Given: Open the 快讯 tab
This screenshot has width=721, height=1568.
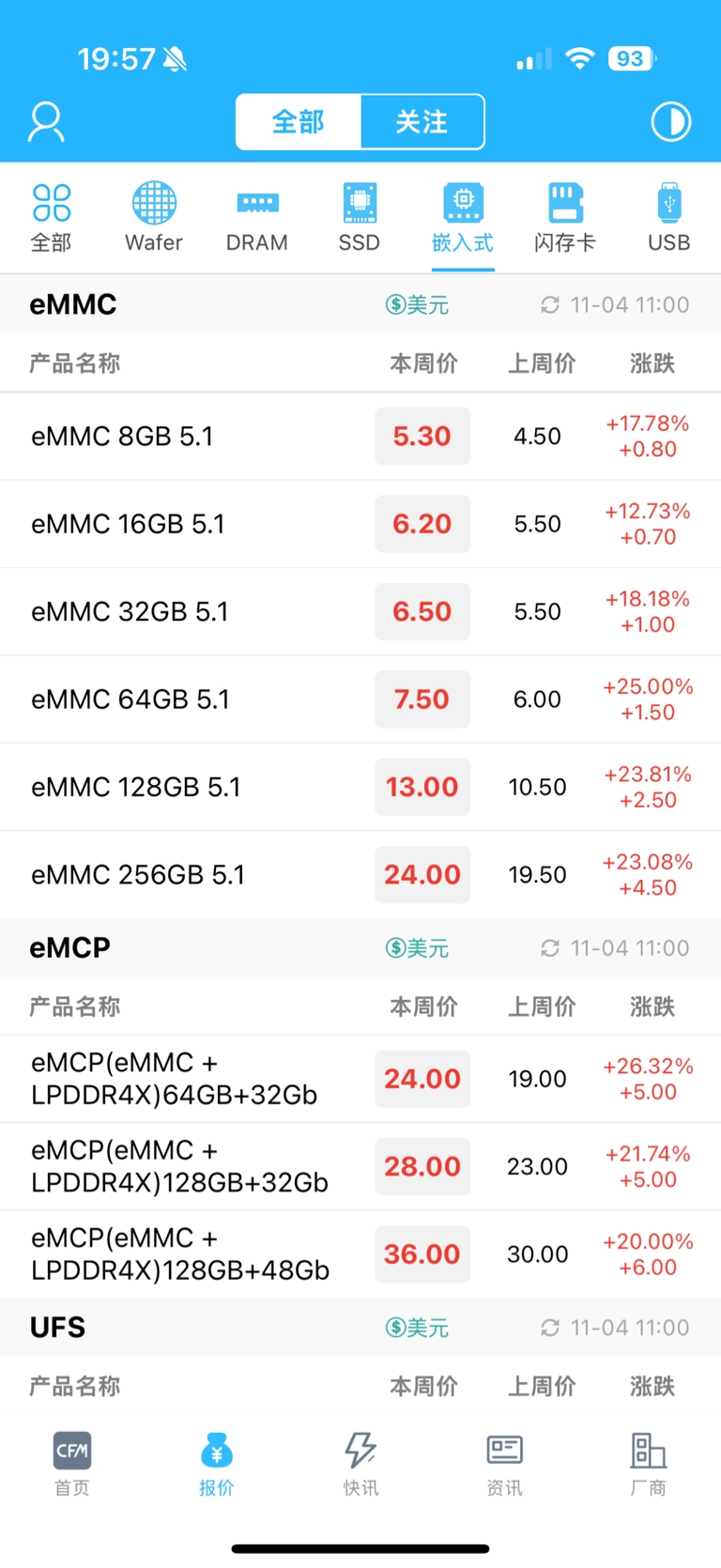Looking at the screenshot, I should [x=360, y=1463].
